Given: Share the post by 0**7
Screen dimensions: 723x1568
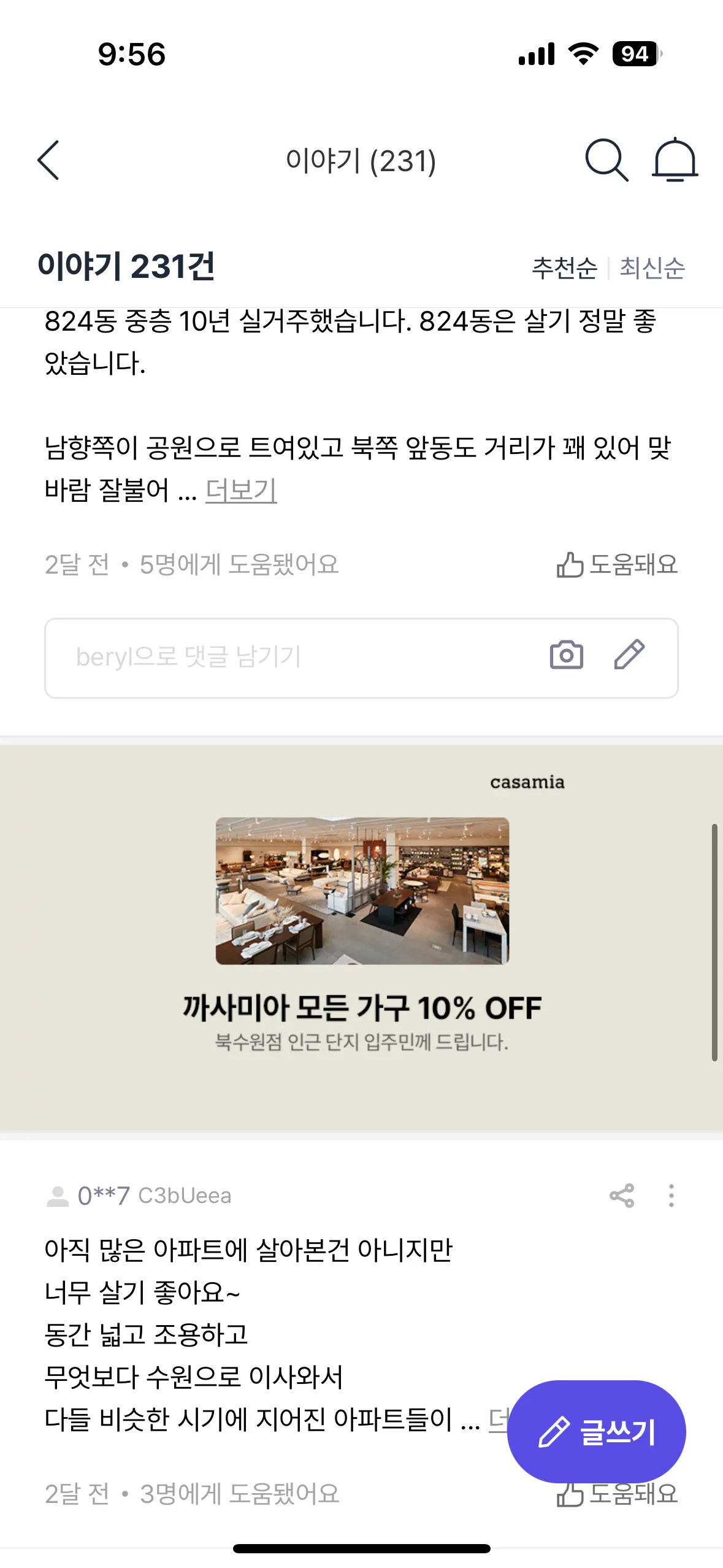Looking at the screenshot, I should click(x=622, y=1196).
